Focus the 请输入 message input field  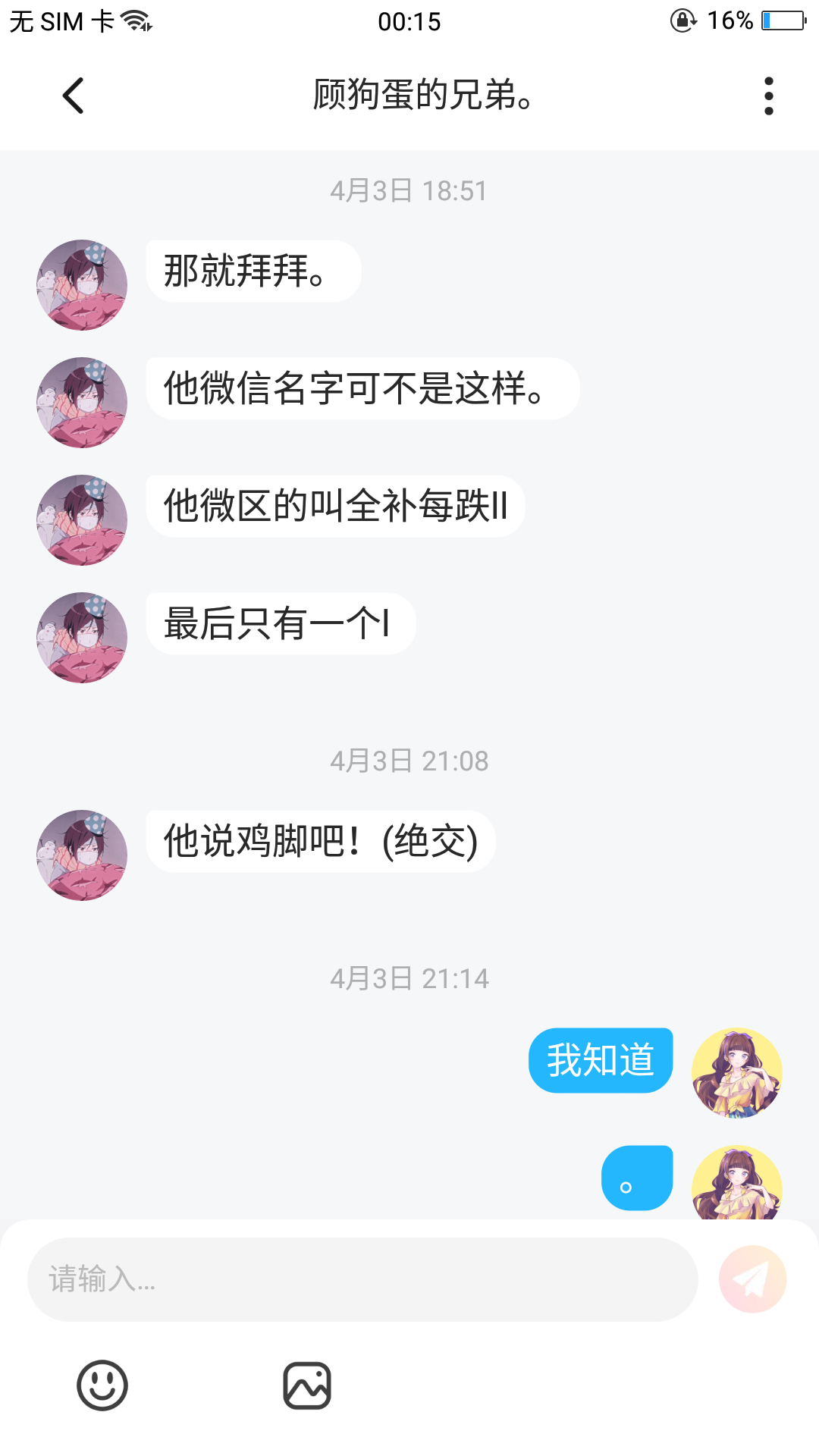point(362,1279)
